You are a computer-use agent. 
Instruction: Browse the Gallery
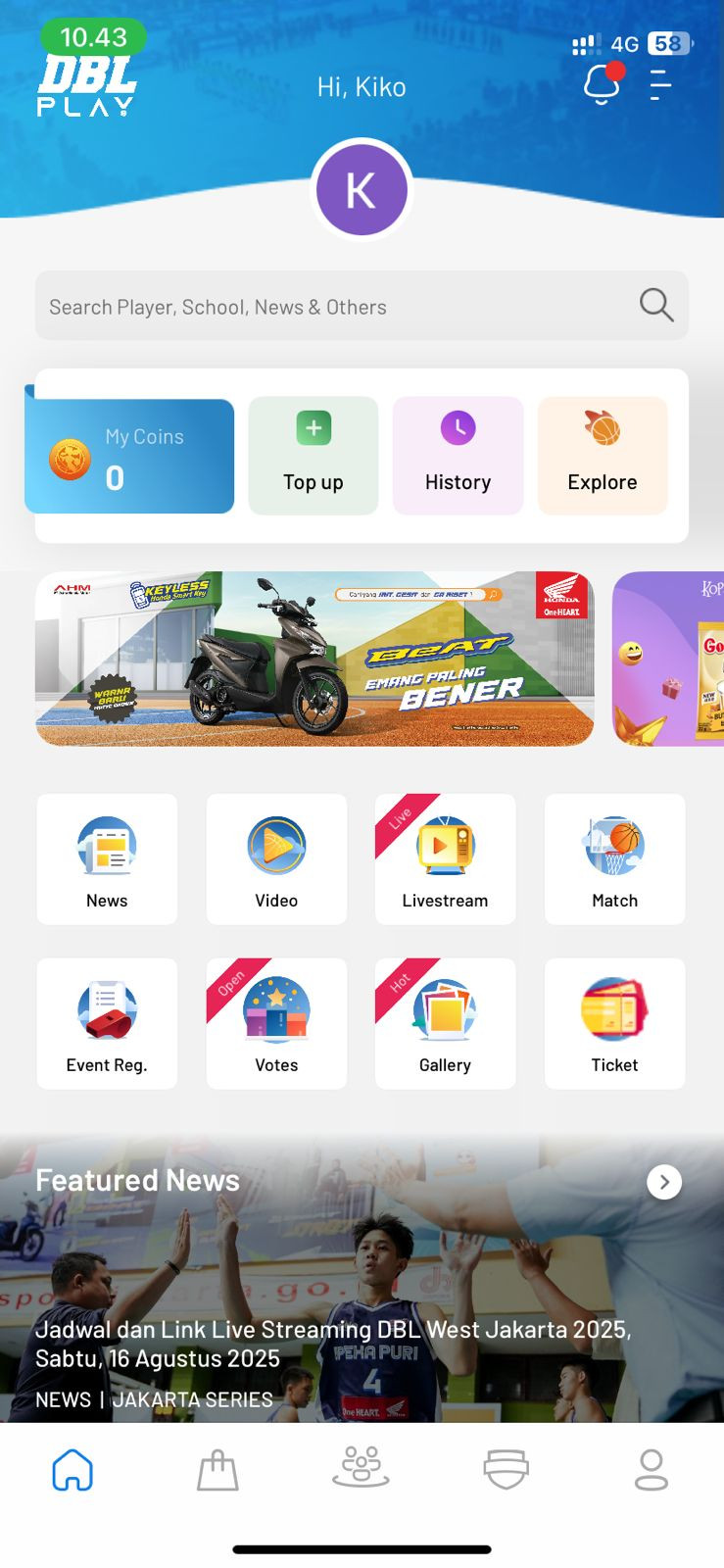click(445, 1024)
